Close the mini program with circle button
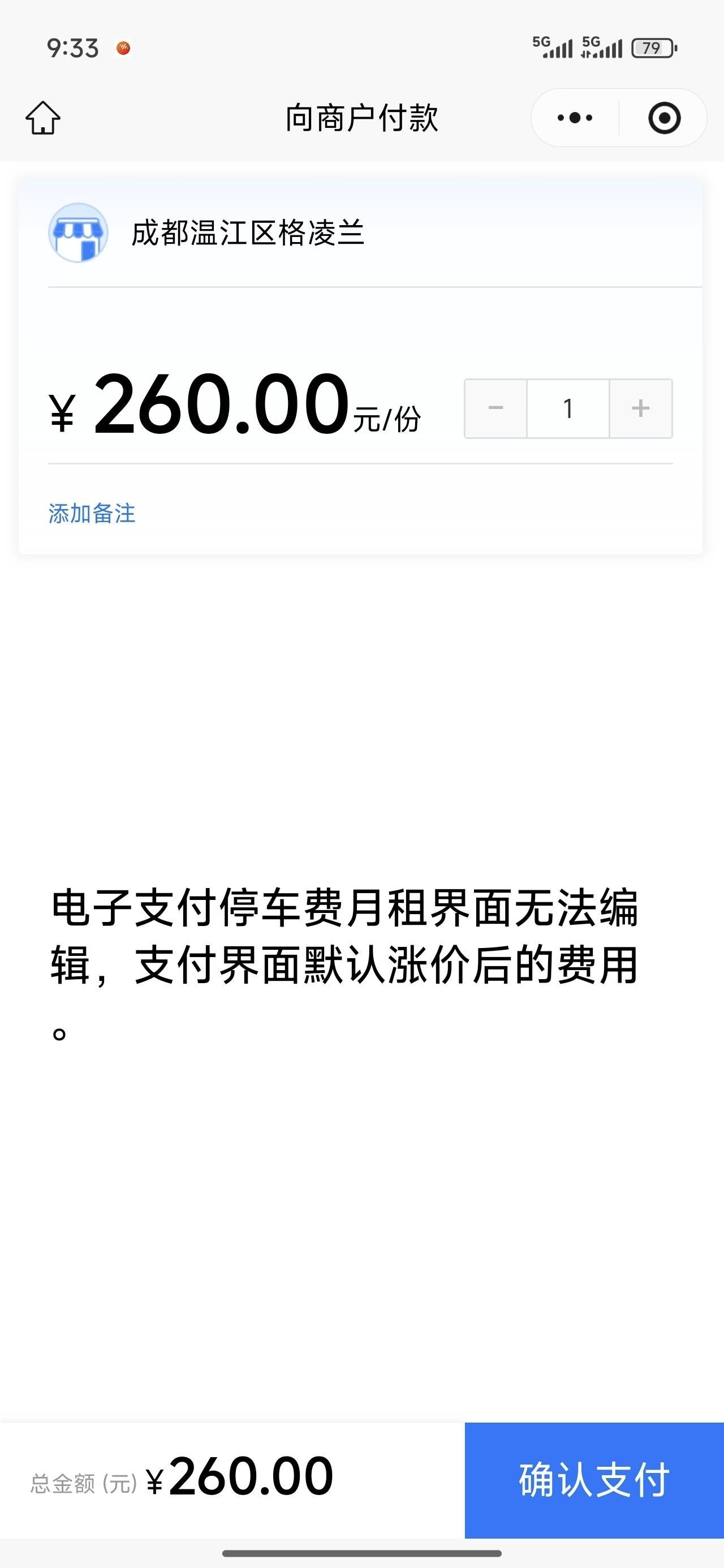Viewport: 724px width, 1568px height. pyautogui.click(x=663, y=118)
